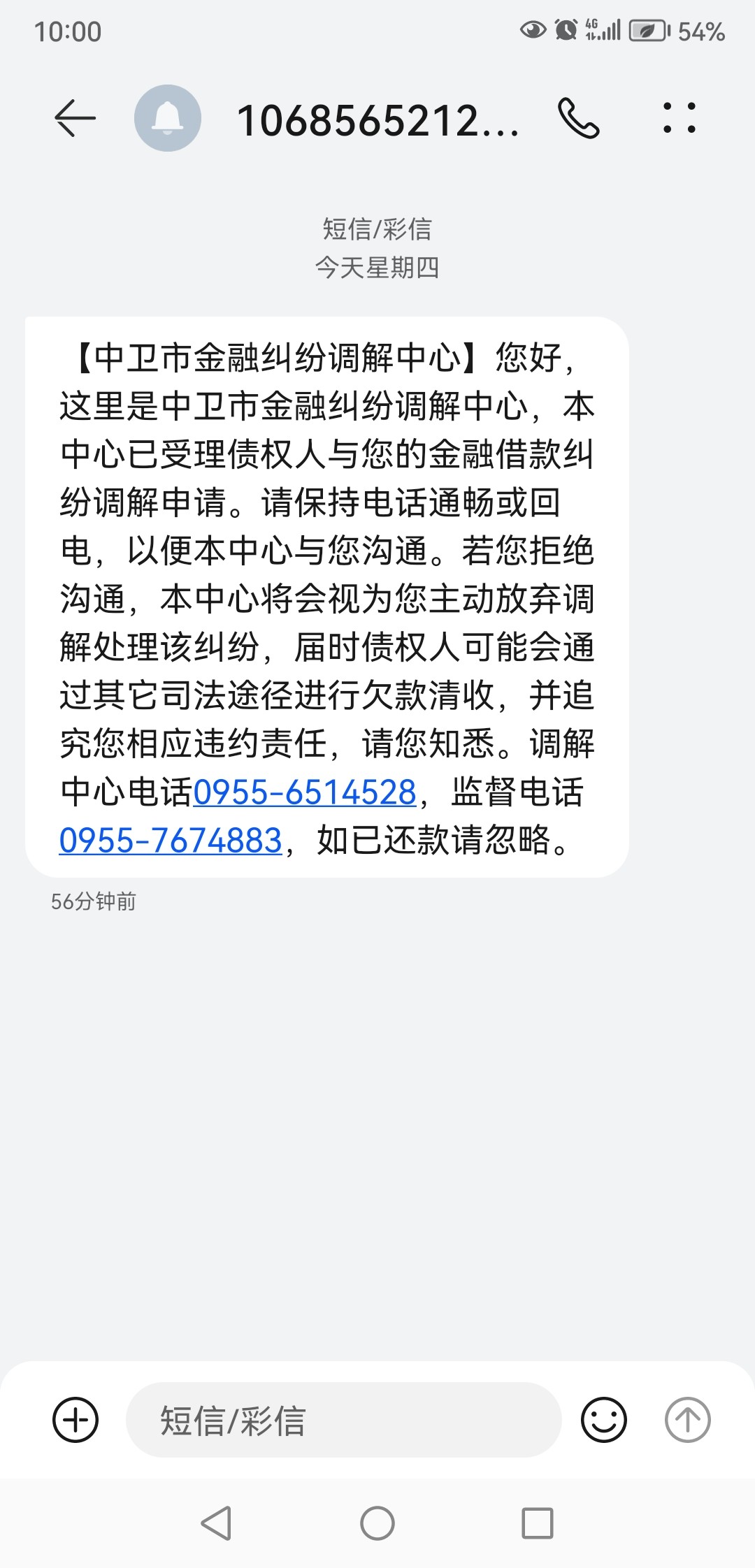Focus the 短信/彩信 message input field
The width and height of the screenshot is (755, 1568).
click(x=344, y=1420)
